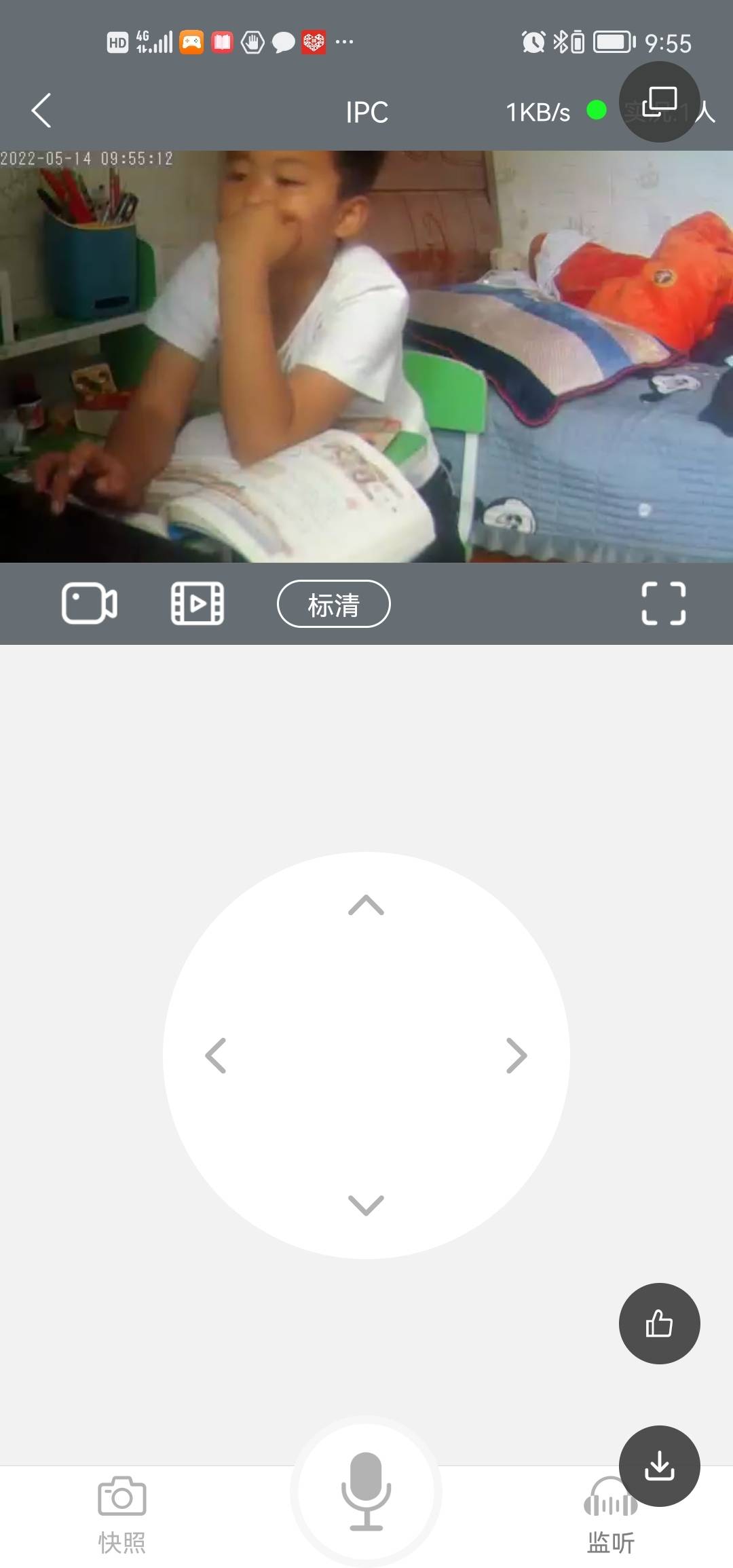
Task: Change video quality from 标清
Action: point(333,604)
